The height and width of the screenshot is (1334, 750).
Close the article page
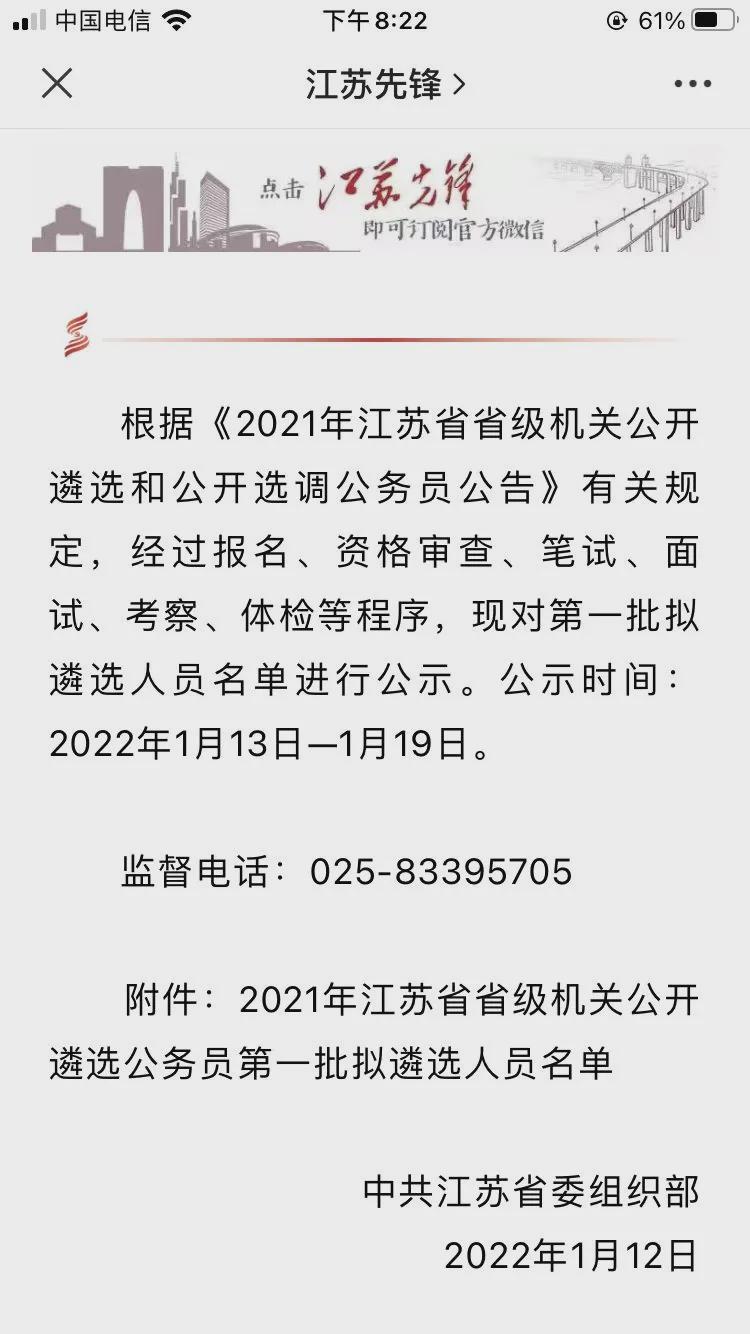click(x=57, y=84)
